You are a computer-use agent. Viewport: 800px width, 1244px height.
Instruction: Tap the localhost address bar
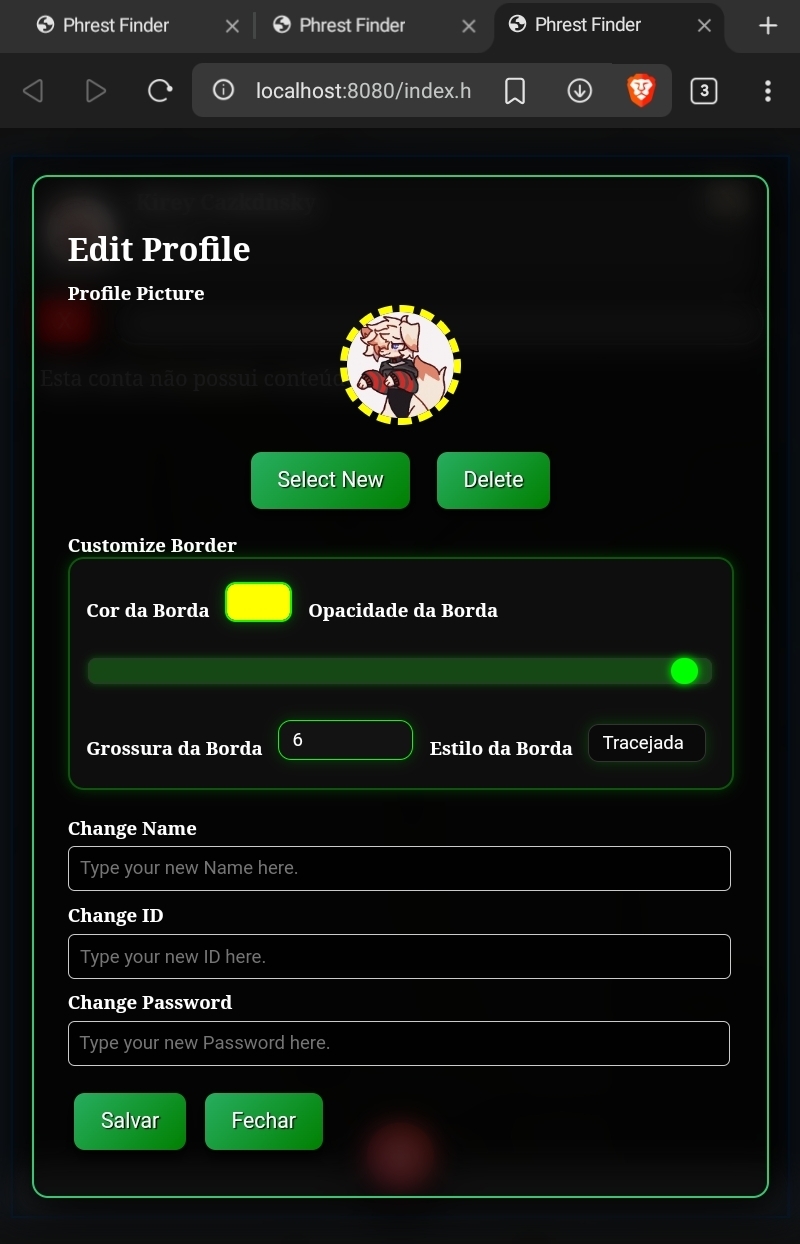(360, 91)
